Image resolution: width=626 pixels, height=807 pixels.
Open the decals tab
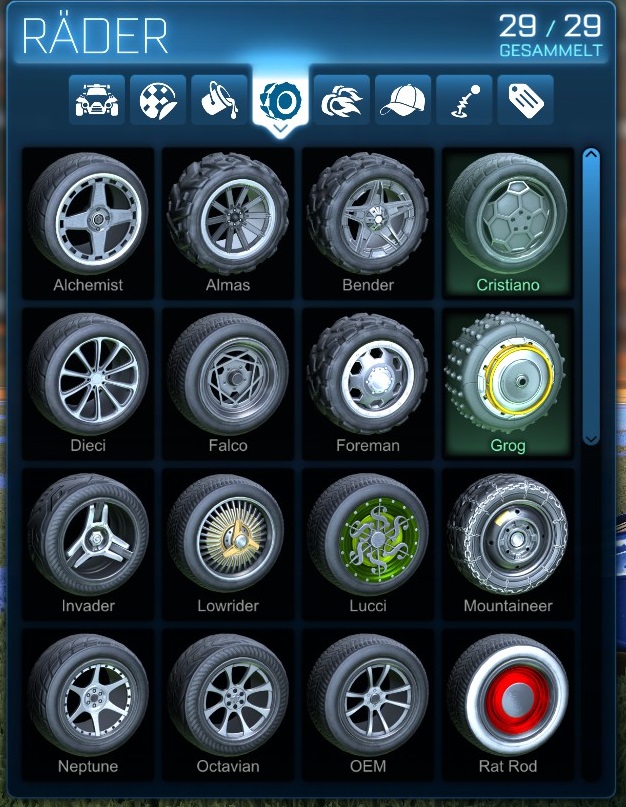159,100
